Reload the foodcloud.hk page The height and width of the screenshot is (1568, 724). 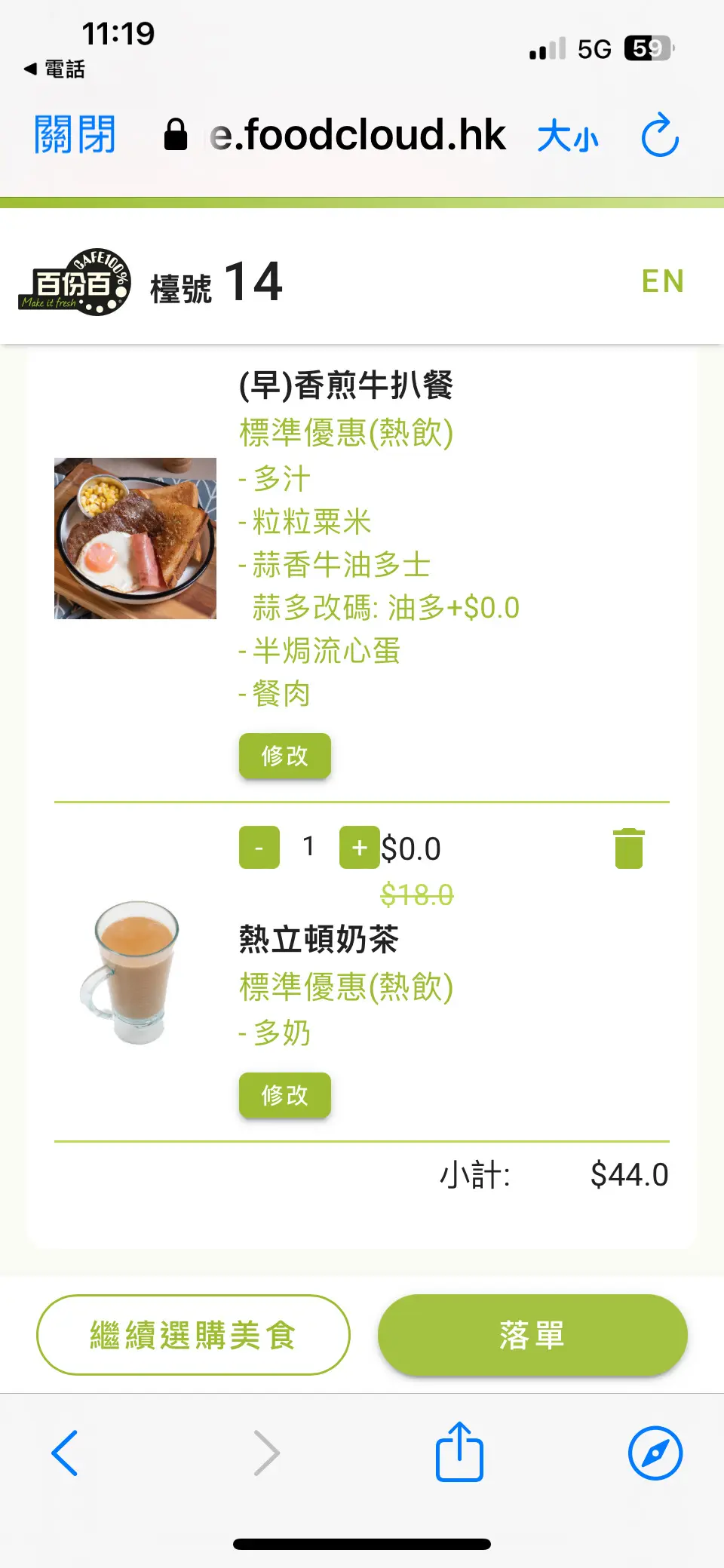tap(660, 136)
